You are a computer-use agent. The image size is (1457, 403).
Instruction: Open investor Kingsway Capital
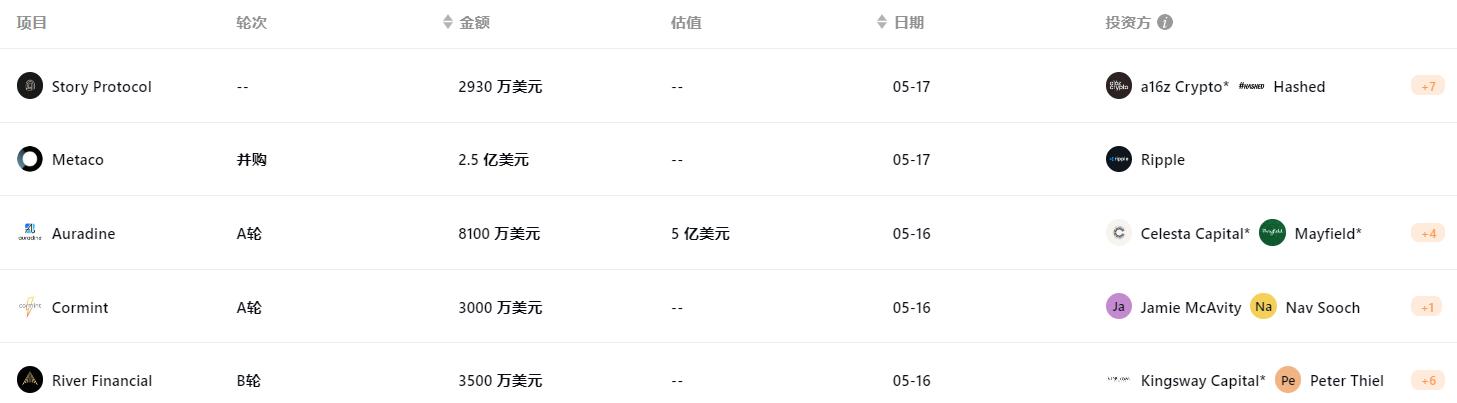coord(1202,381)
